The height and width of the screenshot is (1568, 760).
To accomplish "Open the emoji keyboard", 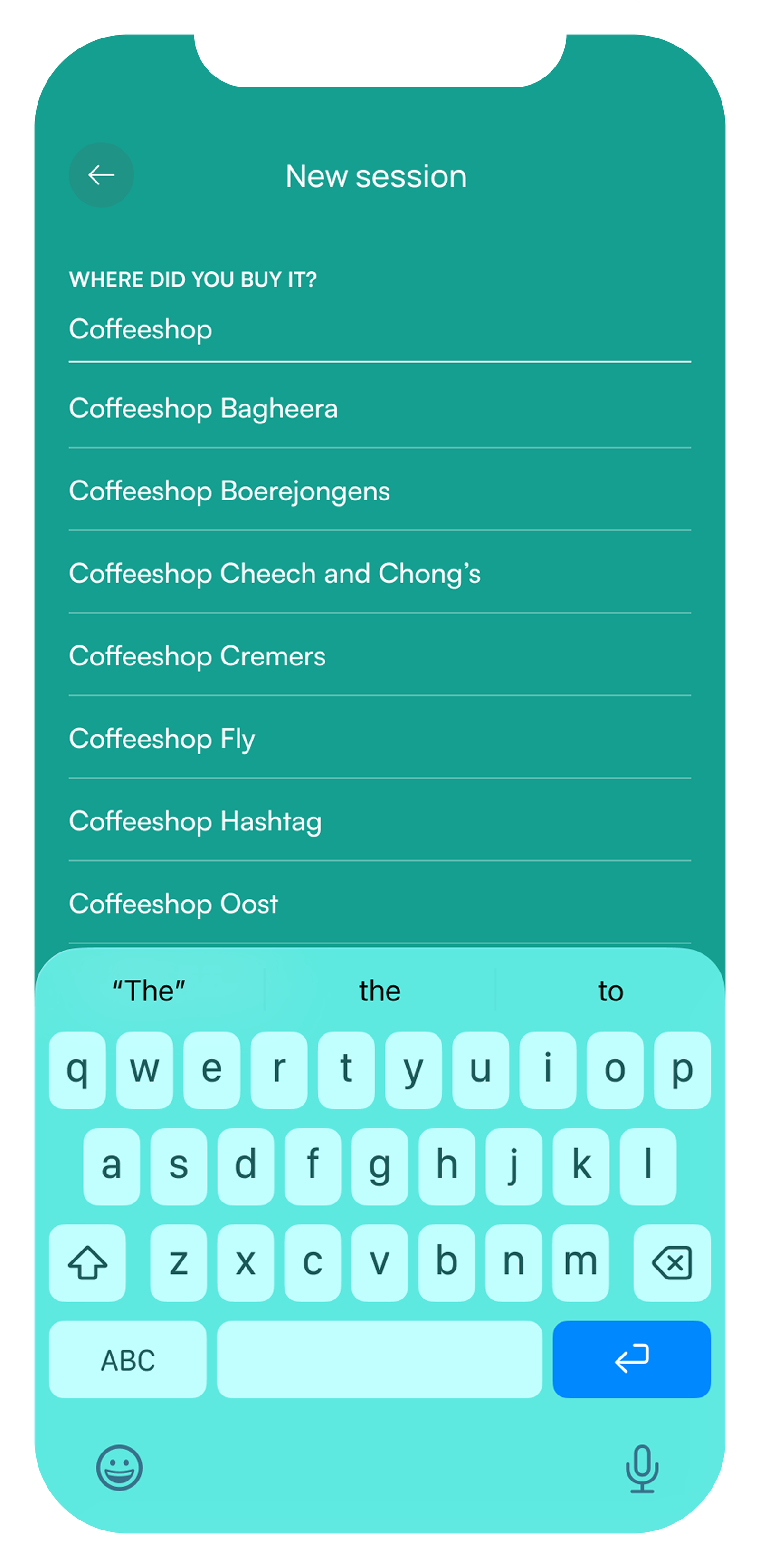I will click(x=119, y=1468).
